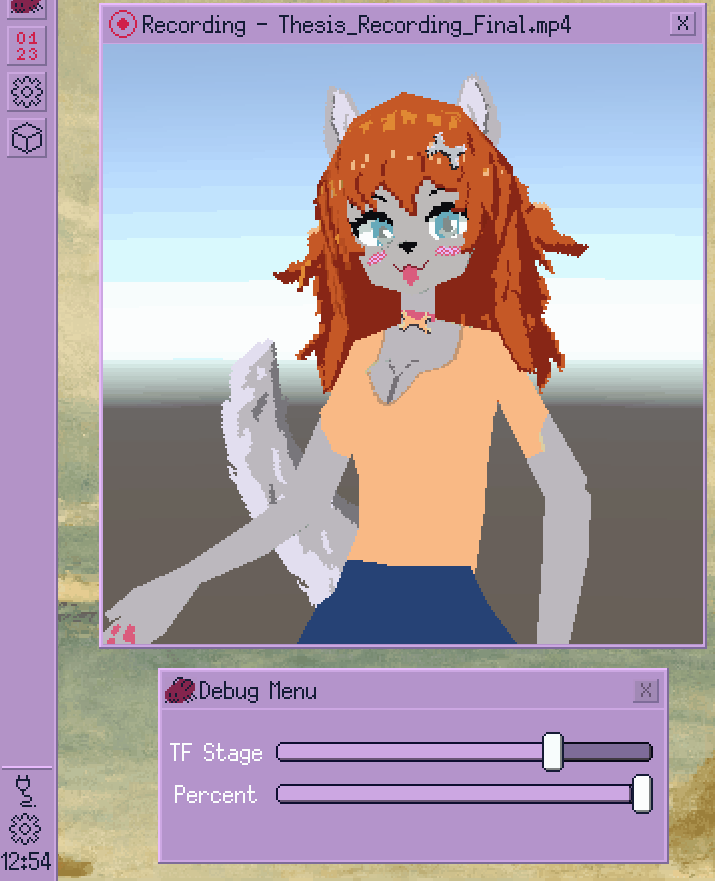This screenshot has width=715, height=881.
Task: Open the bug icon in the sidebar
Action: (27, 6)
